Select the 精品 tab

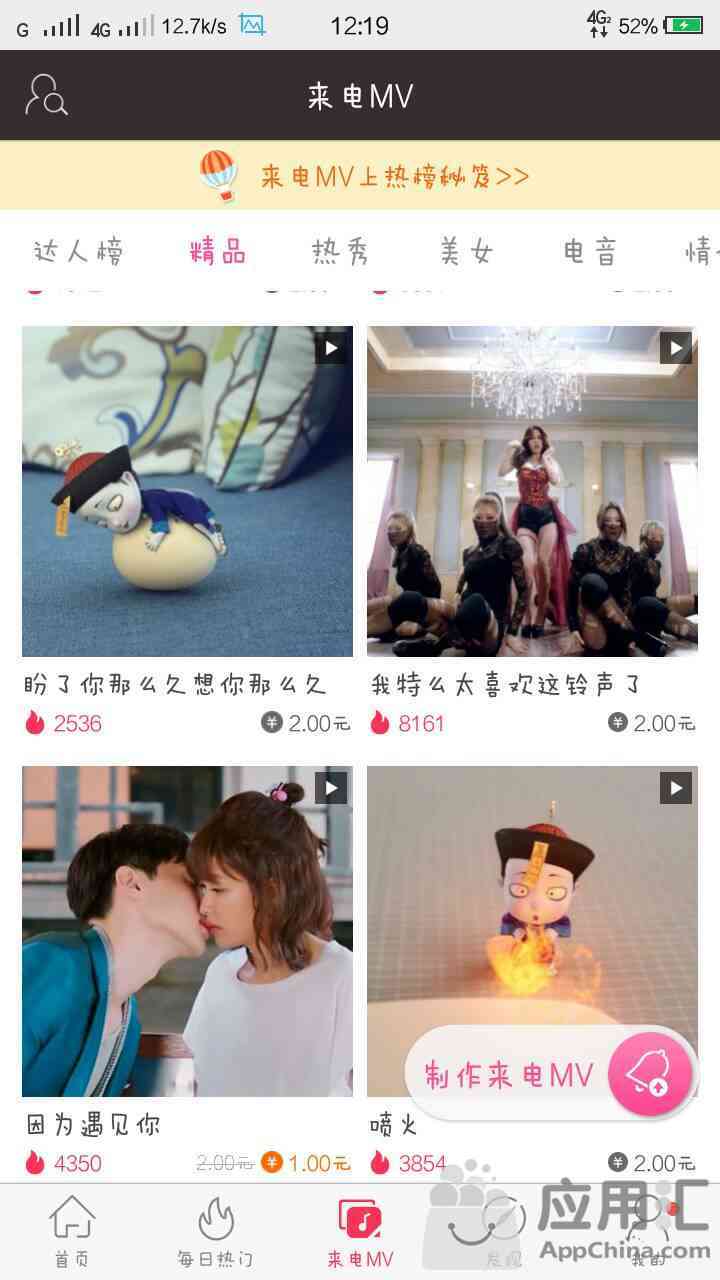pos(218,251)
